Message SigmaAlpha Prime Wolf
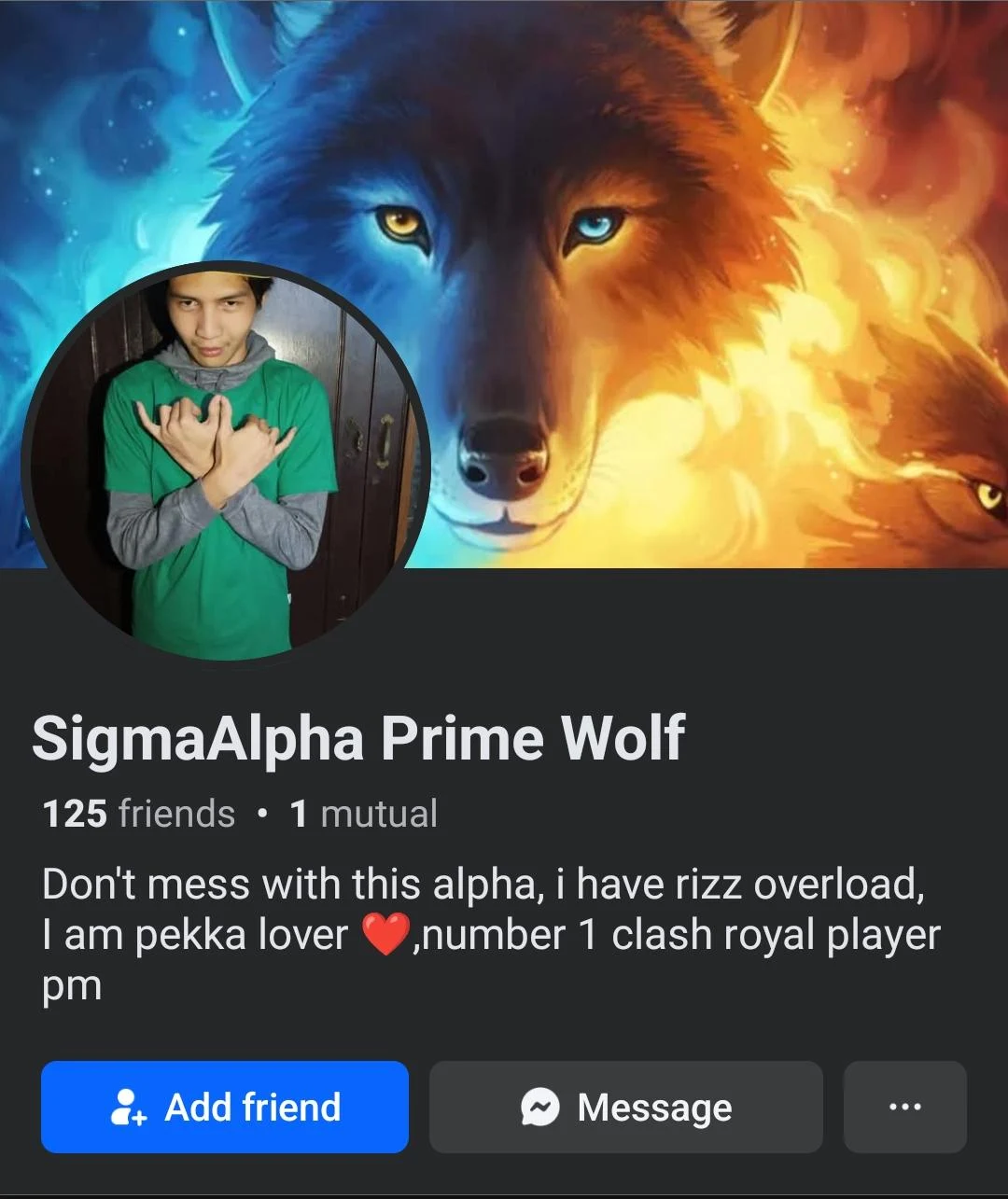This screenshot has width=1008, height=1199. pos(625,1107)
